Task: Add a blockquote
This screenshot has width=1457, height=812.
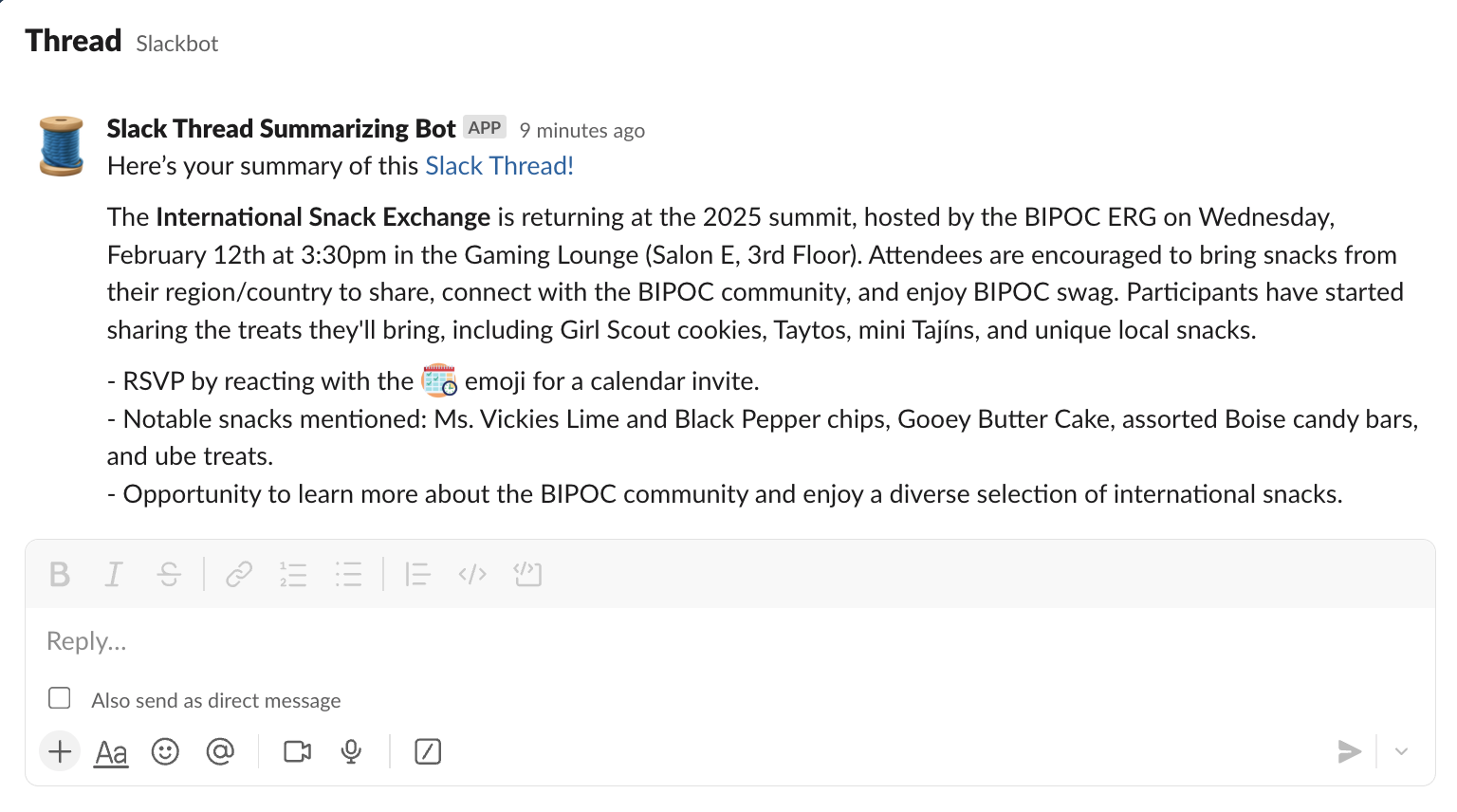Action: coord(417,574)
